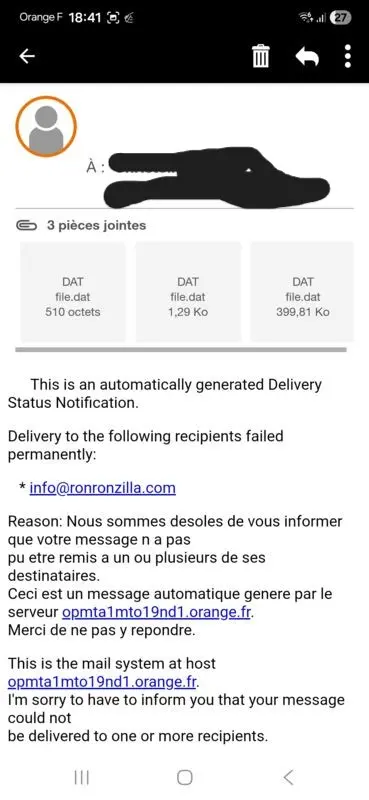Image resolution: width=369 pixels, height=800 pixels.
Task: Go back to the inbox
Action: 27,57
